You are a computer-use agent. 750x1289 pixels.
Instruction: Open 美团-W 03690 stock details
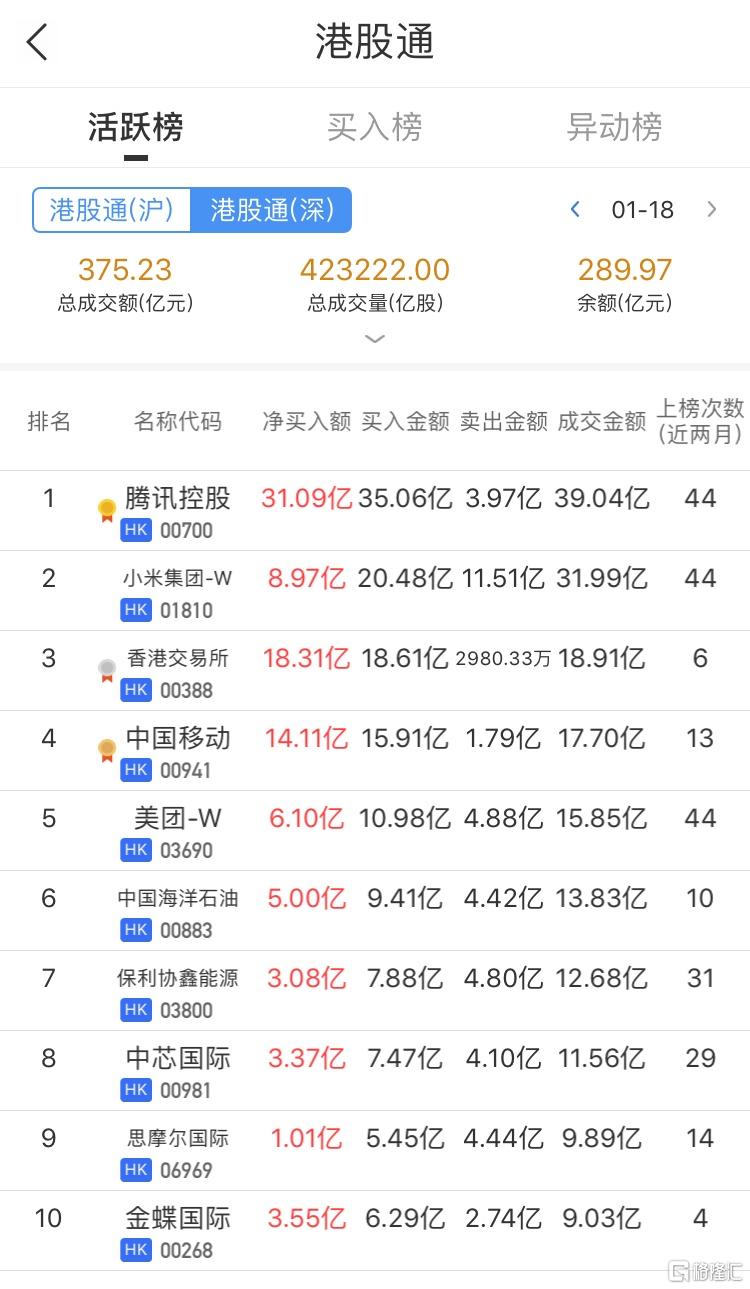[x=375, y=831]
